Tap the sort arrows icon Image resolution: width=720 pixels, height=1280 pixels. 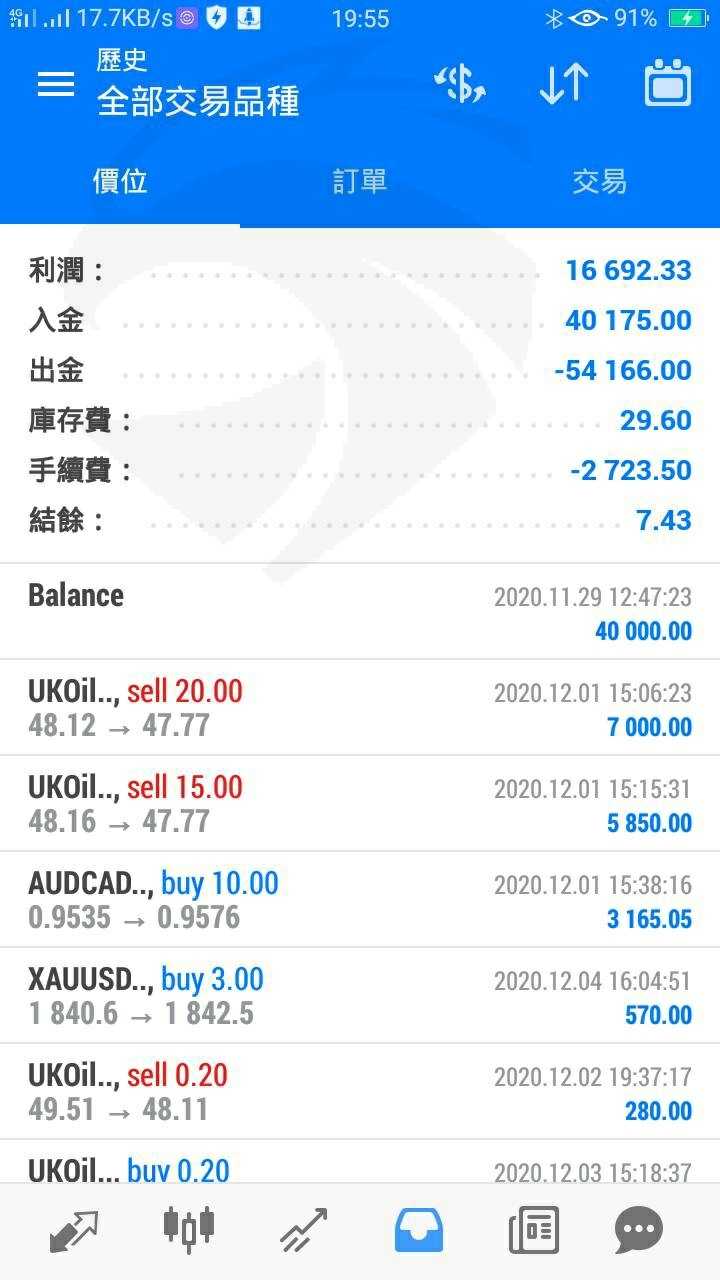(x=564, y=84)
